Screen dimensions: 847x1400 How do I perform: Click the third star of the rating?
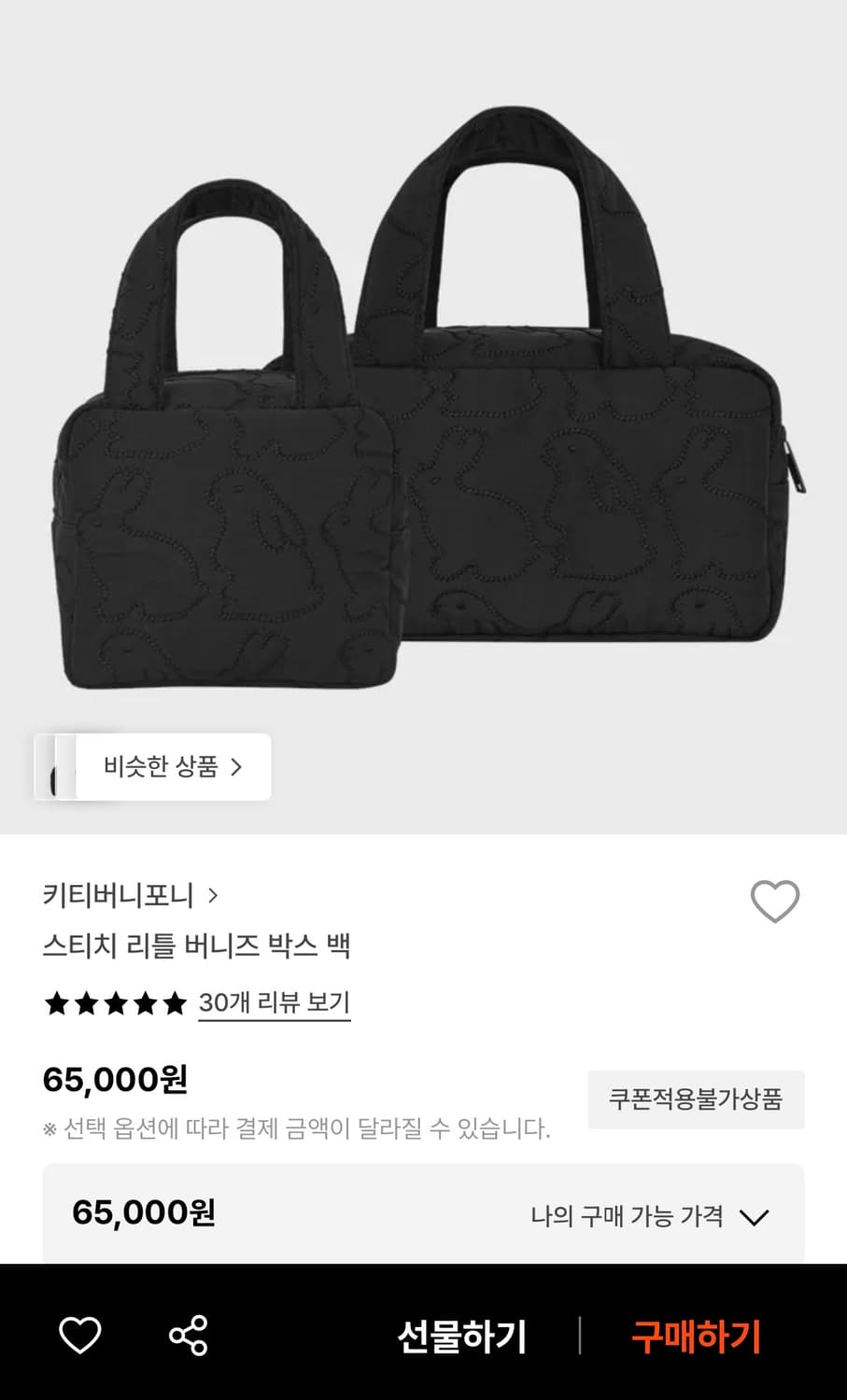[x=117, y=1002]
